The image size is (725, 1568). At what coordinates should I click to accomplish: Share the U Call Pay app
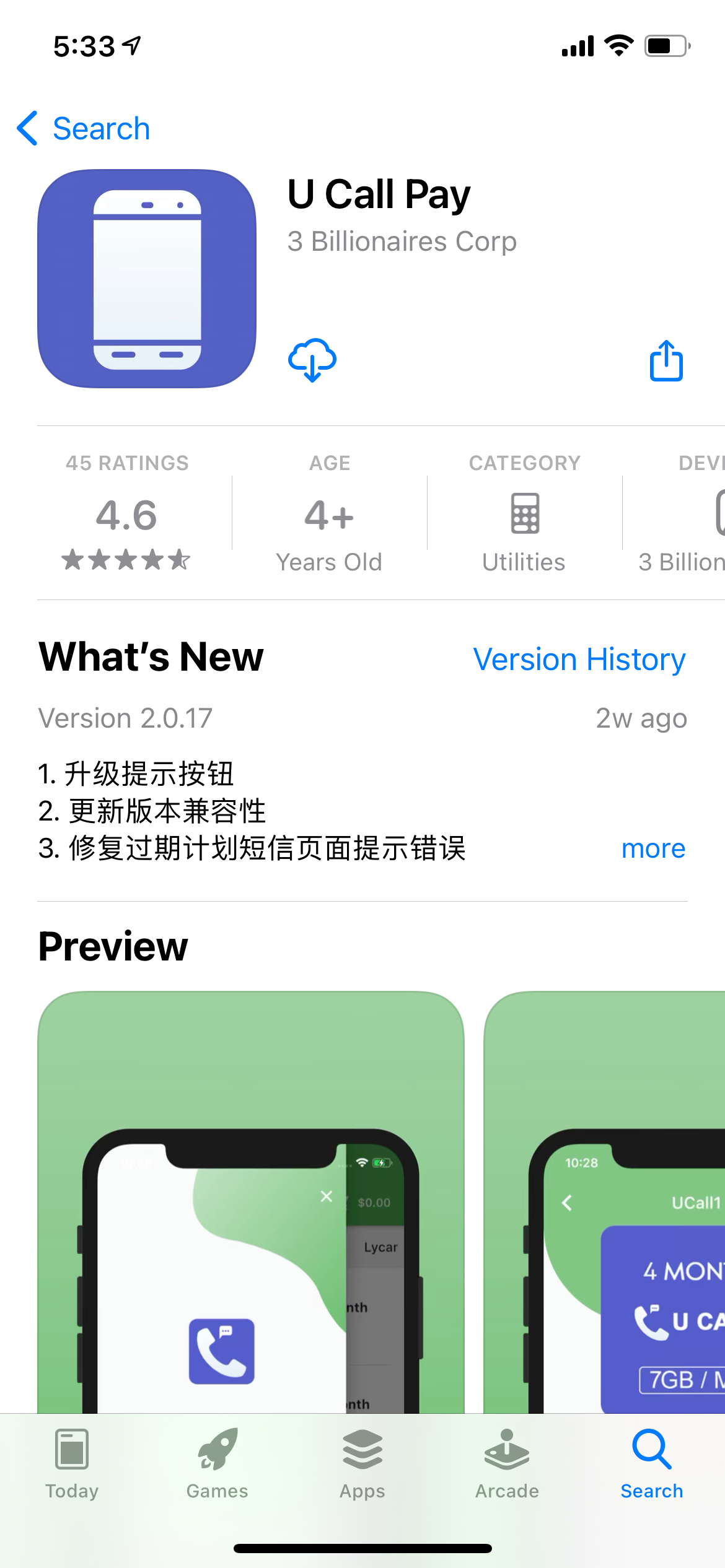[x=666, y=360]
